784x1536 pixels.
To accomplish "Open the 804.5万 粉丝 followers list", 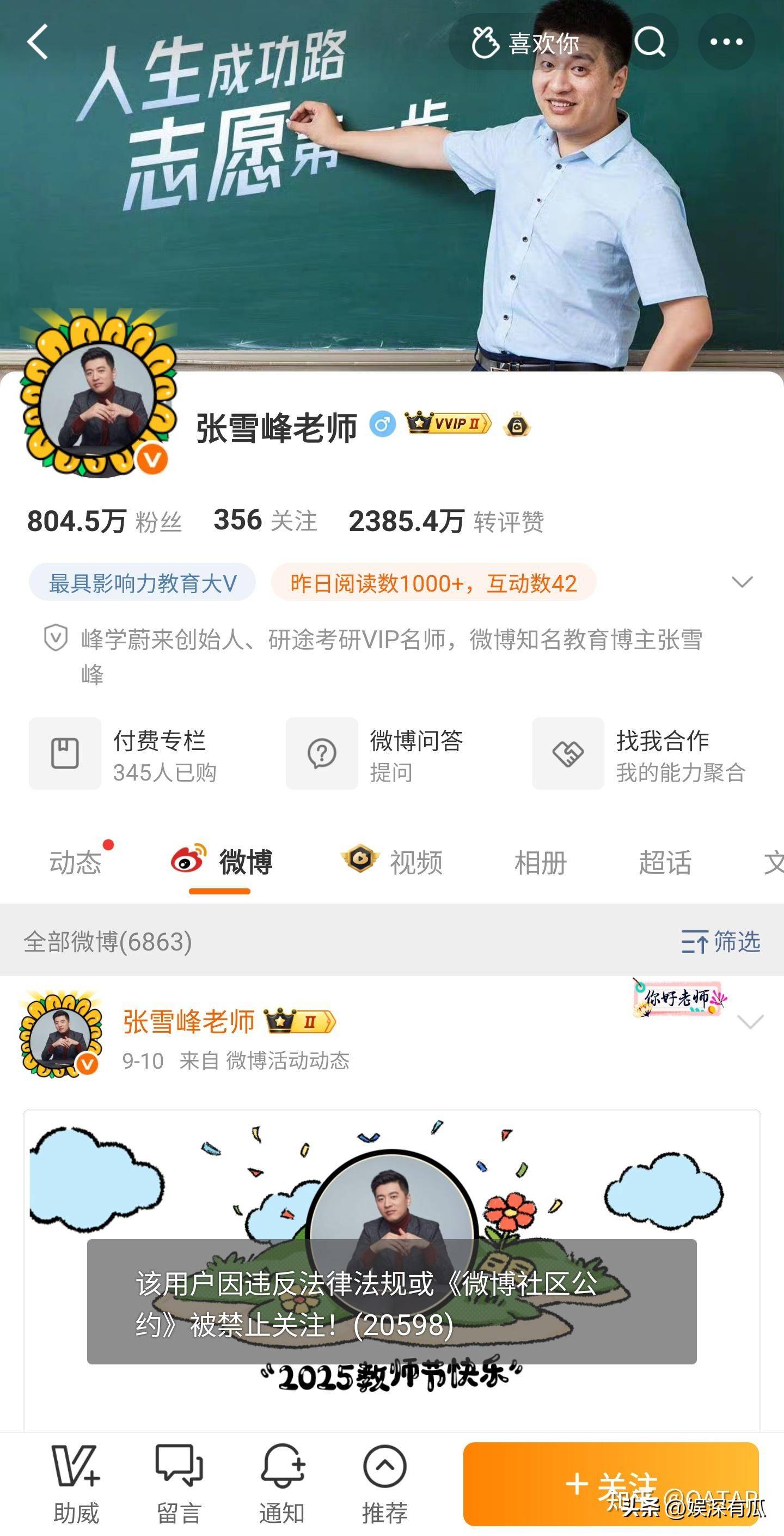I will point(105,521).
